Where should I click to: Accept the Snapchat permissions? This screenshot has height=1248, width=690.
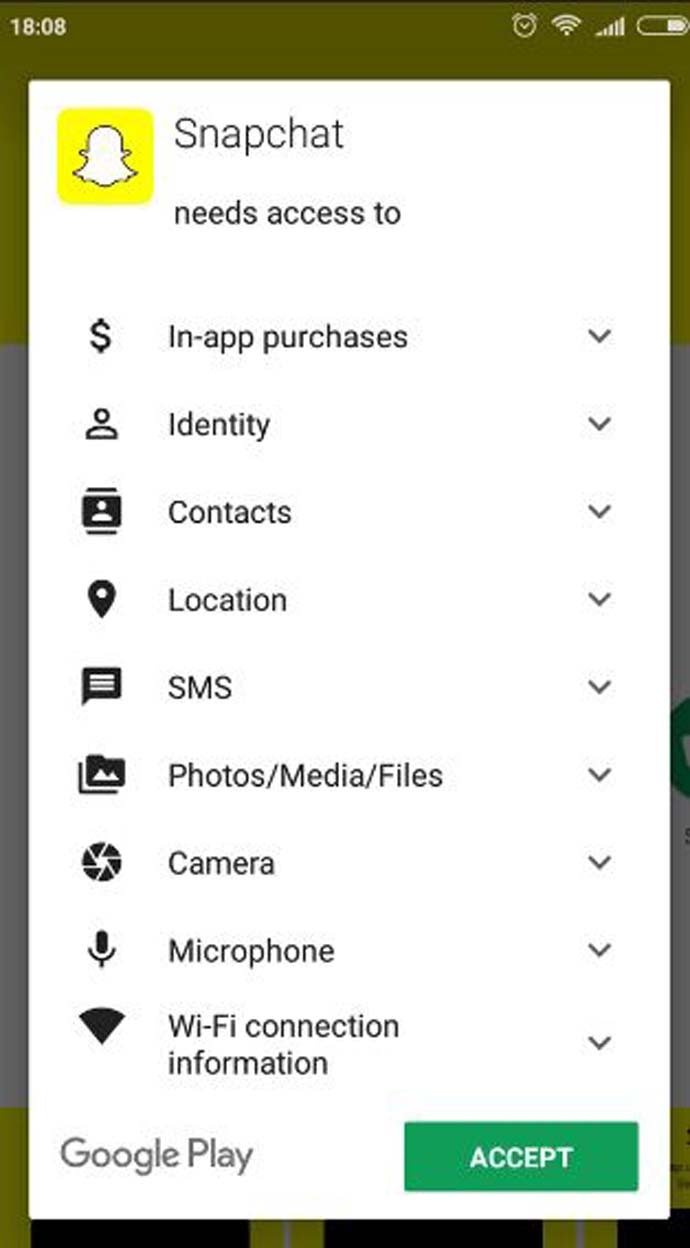(520, 1157)
